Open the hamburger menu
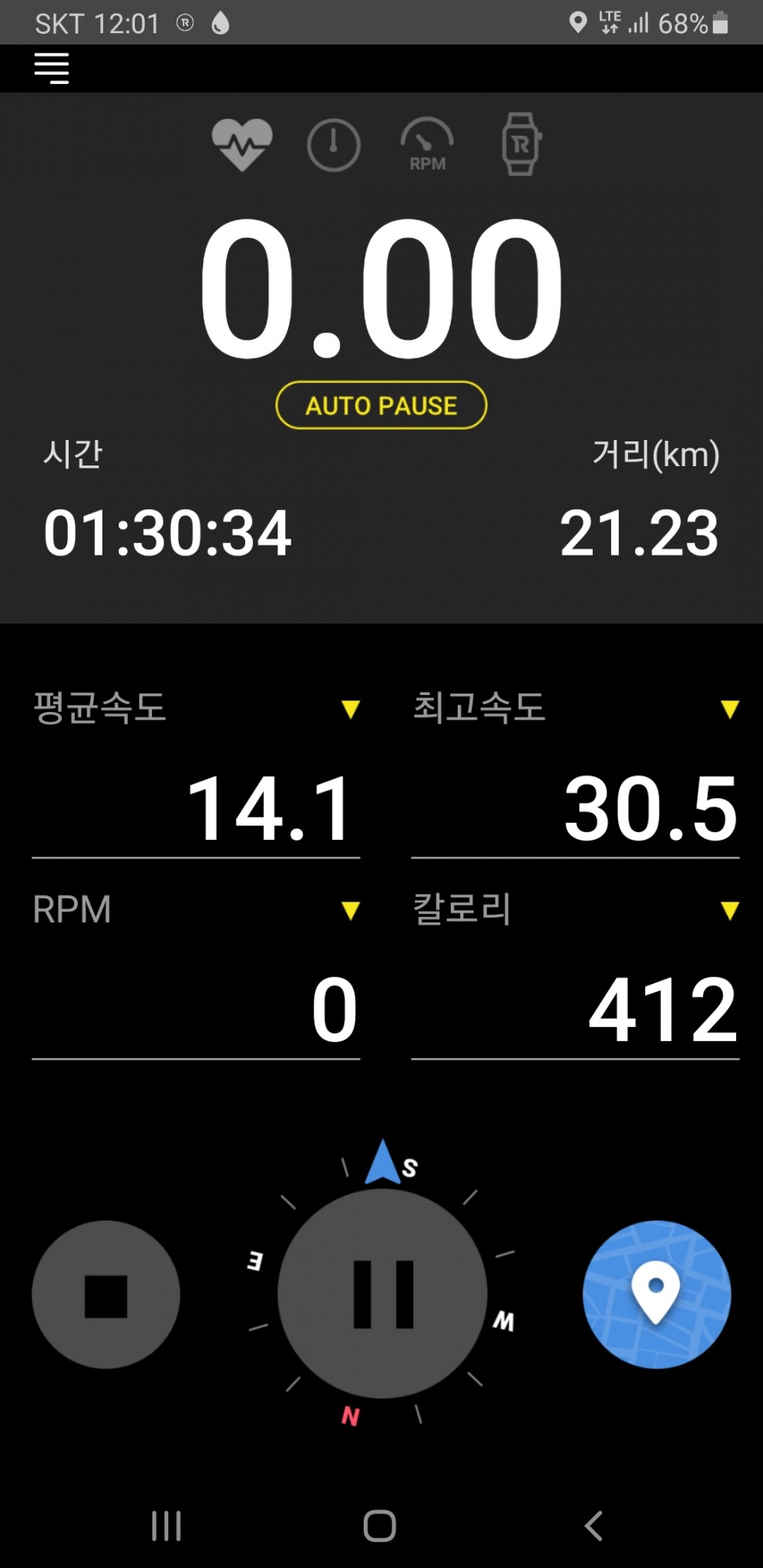The height and width of the screenshot is (1568, 763). [x=52, y=69]
